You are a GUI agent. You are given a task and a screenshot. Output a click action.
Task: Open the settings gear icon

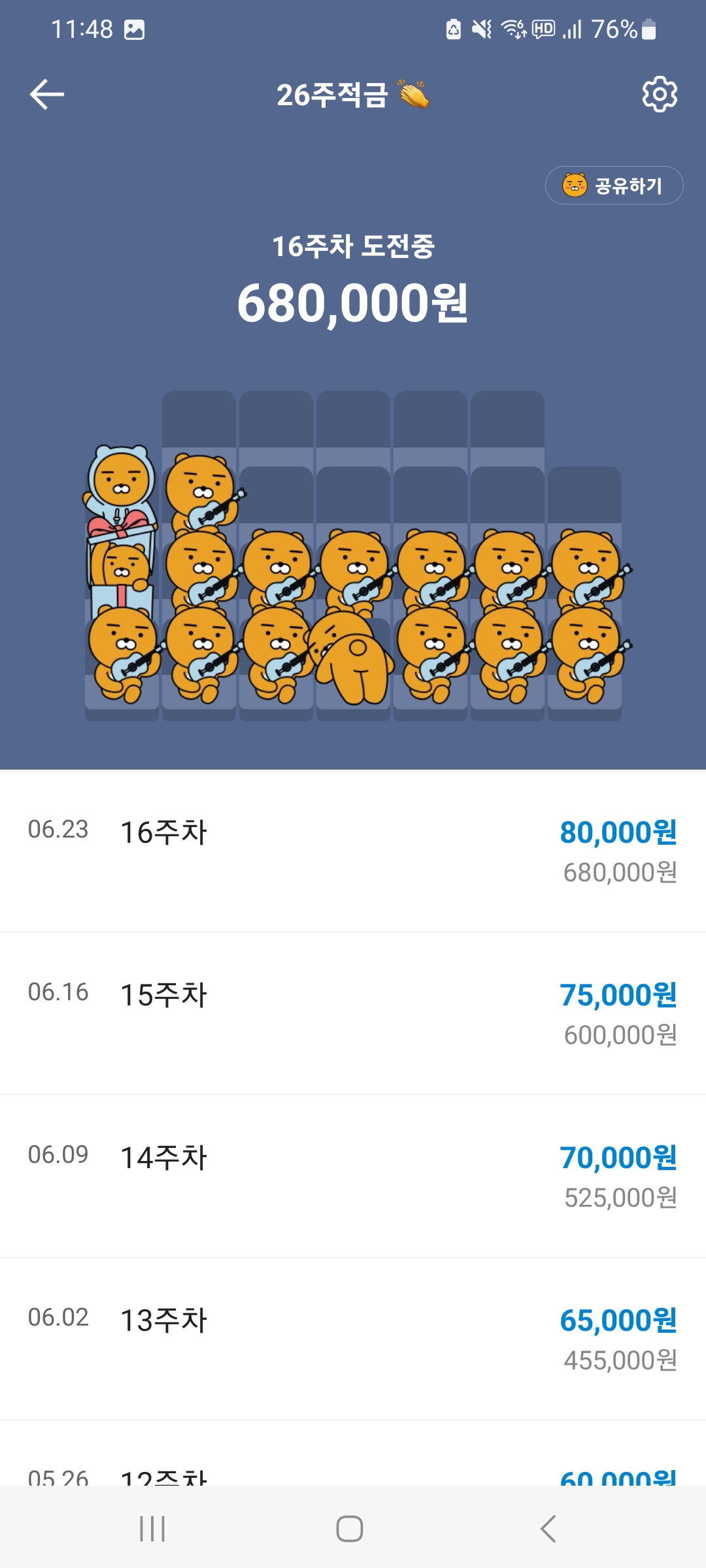click(659, 95)
